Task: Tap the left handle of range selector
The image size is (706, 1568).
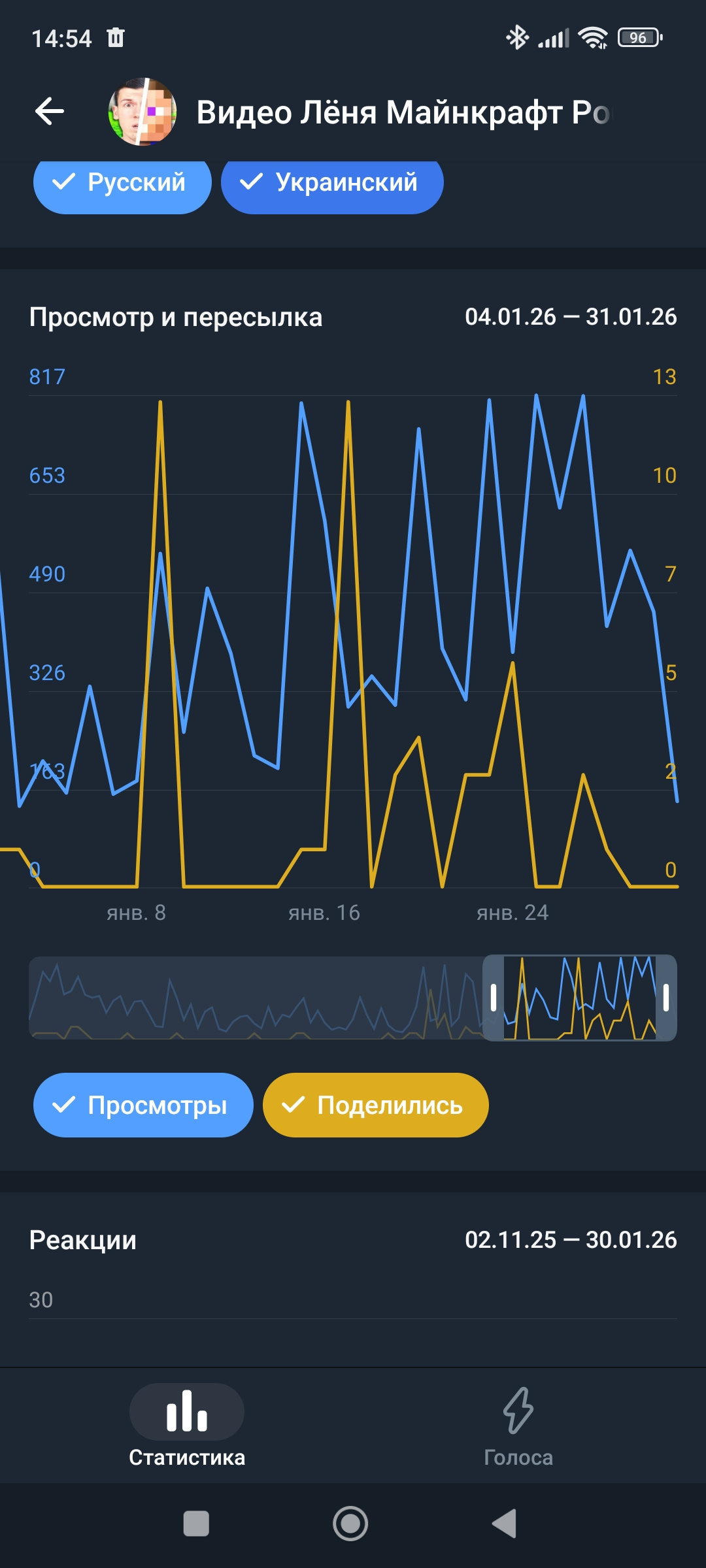Action: (x=494, y=998)
